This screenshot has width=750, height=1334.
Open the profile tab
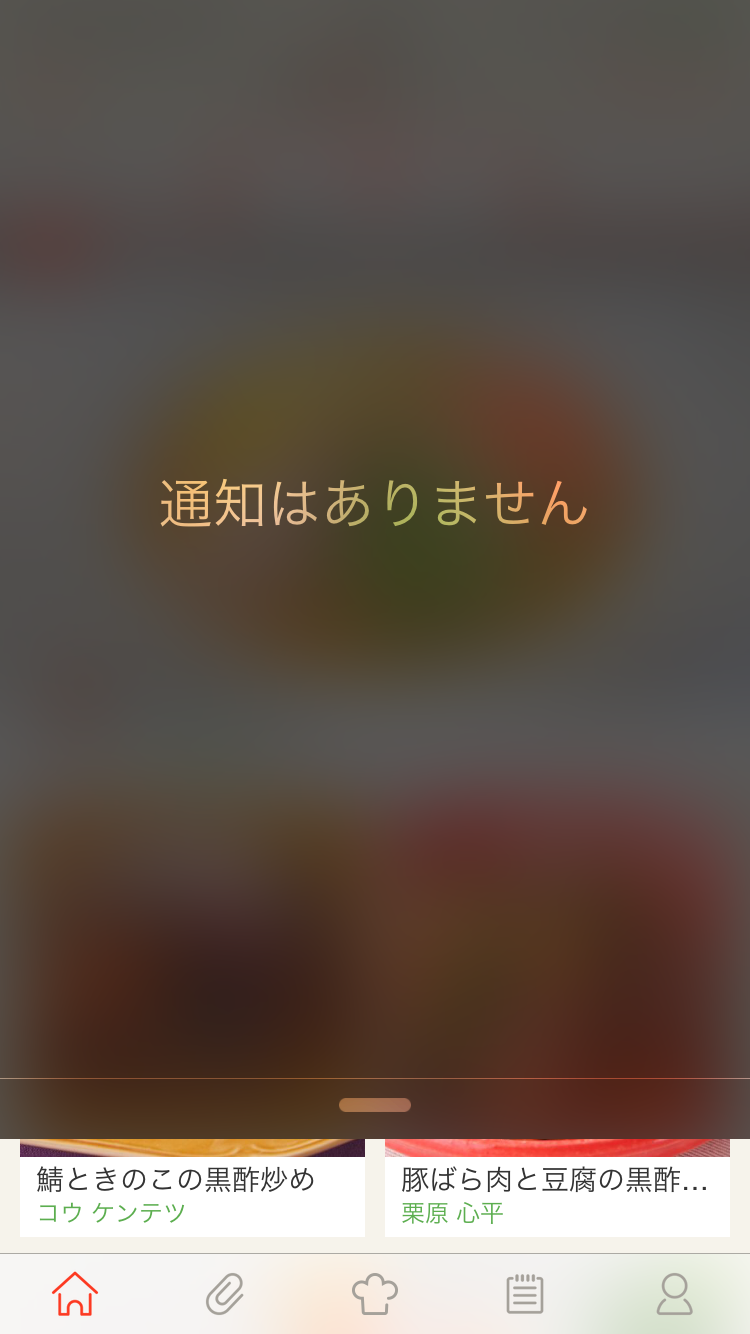tap(675, 1293)
